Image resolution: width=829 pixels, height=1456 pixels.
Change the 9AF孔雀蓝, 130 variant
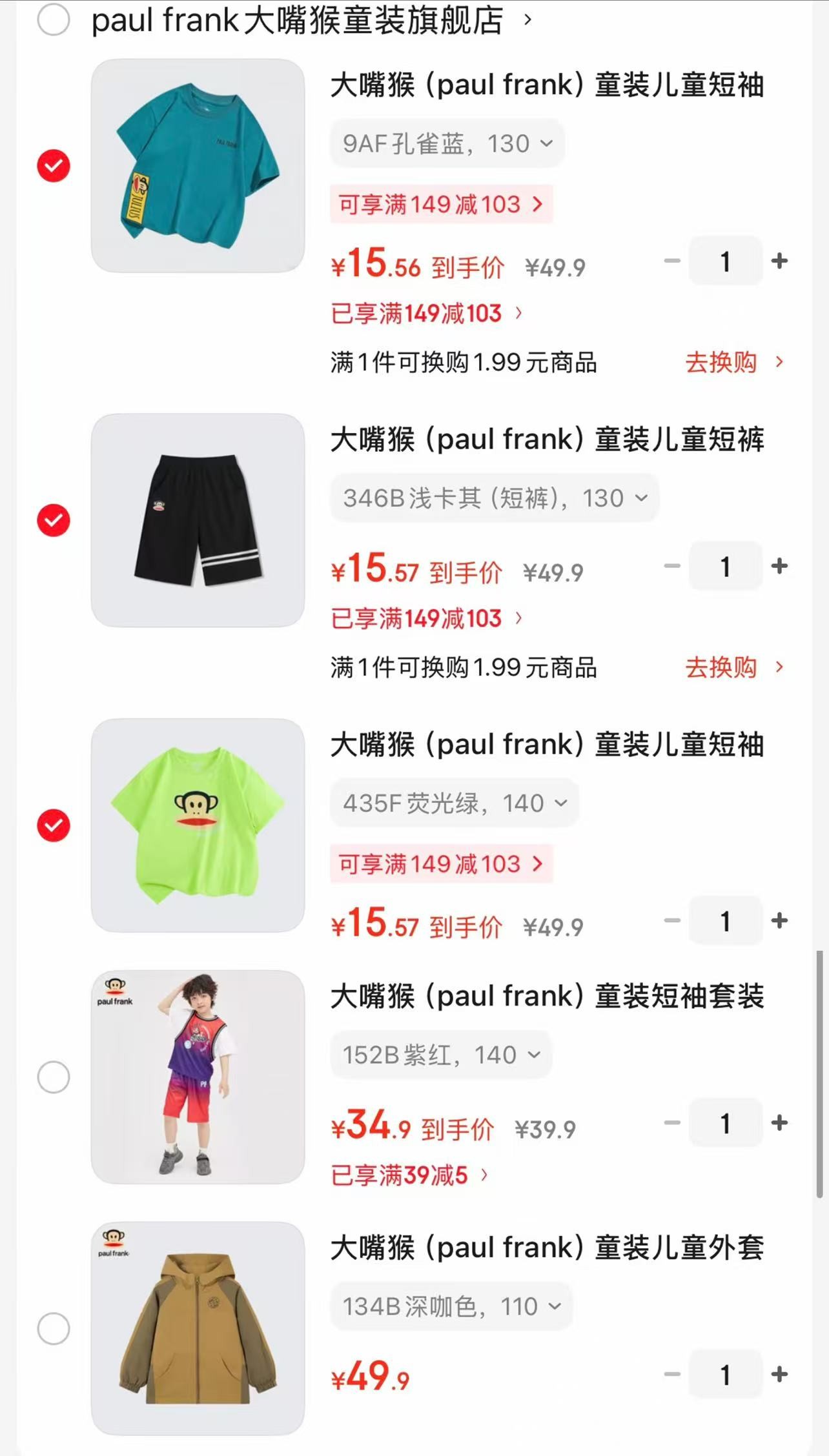pyautogui.click(x=447, y=143)
